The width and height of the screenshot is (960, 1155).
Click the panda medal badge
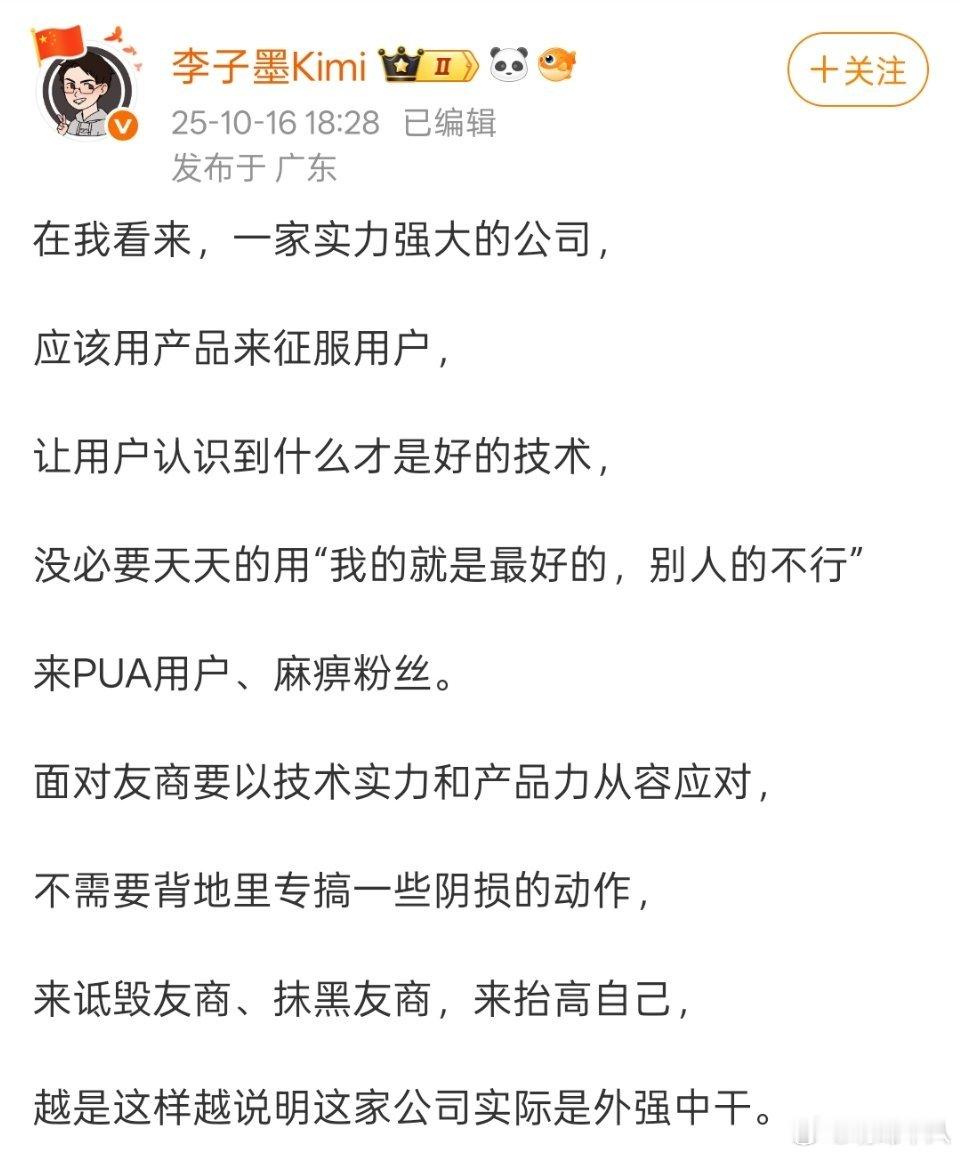click(x=509, y=60)
